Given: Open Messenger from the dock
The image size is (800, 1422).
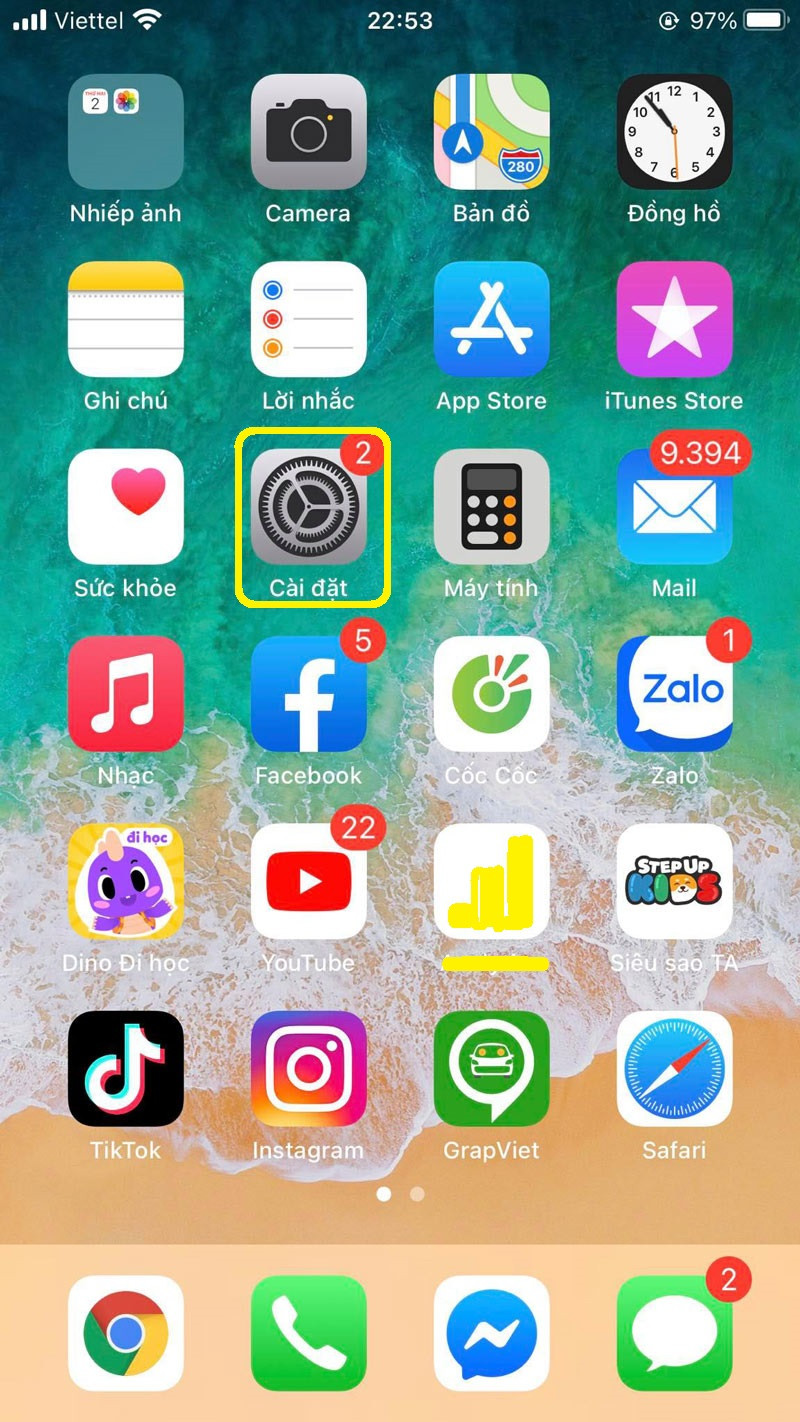Looking at the screenshot, I should click(x=491, y=1333).
